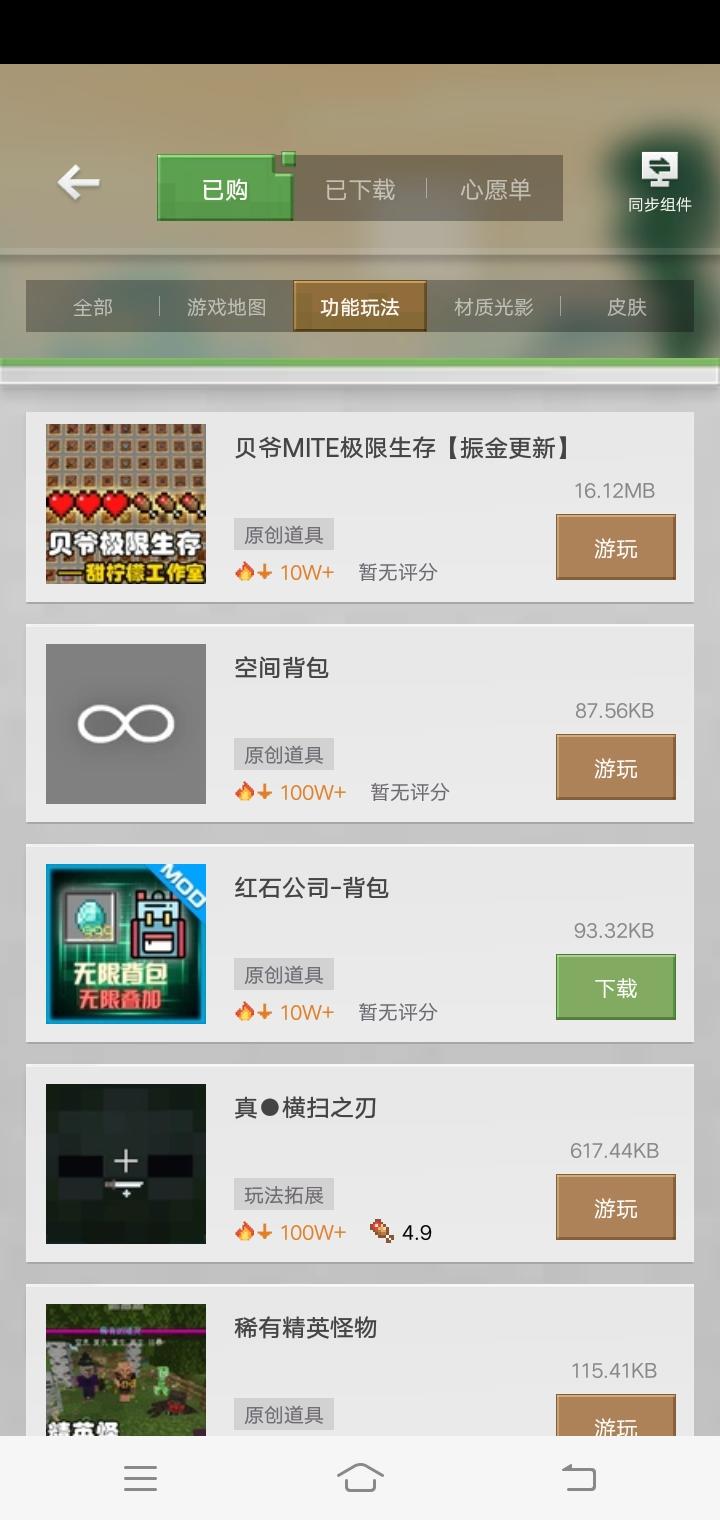
Task: Open the system recent apps menu
Action: click(140, 1478)
